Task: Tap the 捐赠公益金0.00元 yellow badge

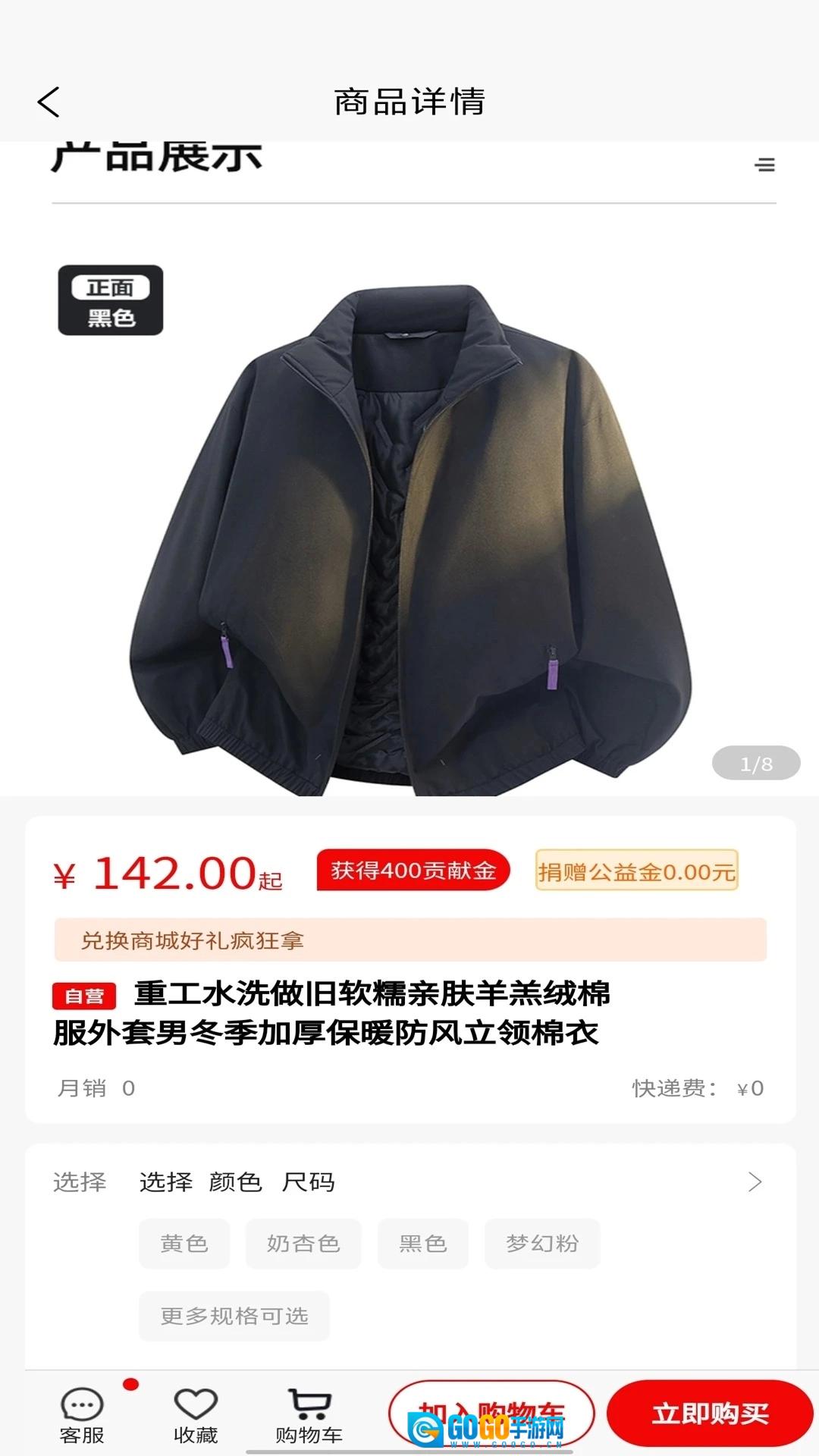Action: click(635, 872)
